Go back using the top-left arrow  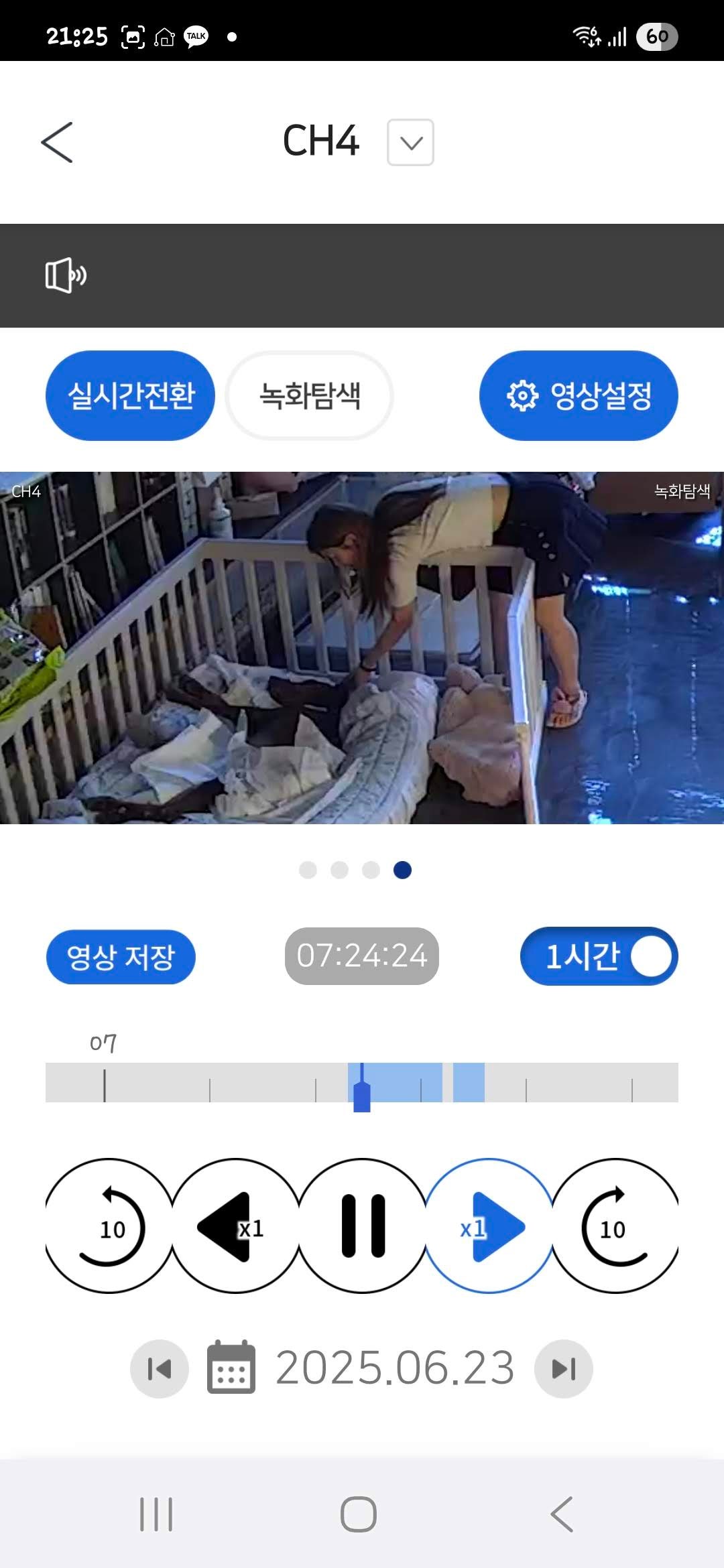pos(57,142)
